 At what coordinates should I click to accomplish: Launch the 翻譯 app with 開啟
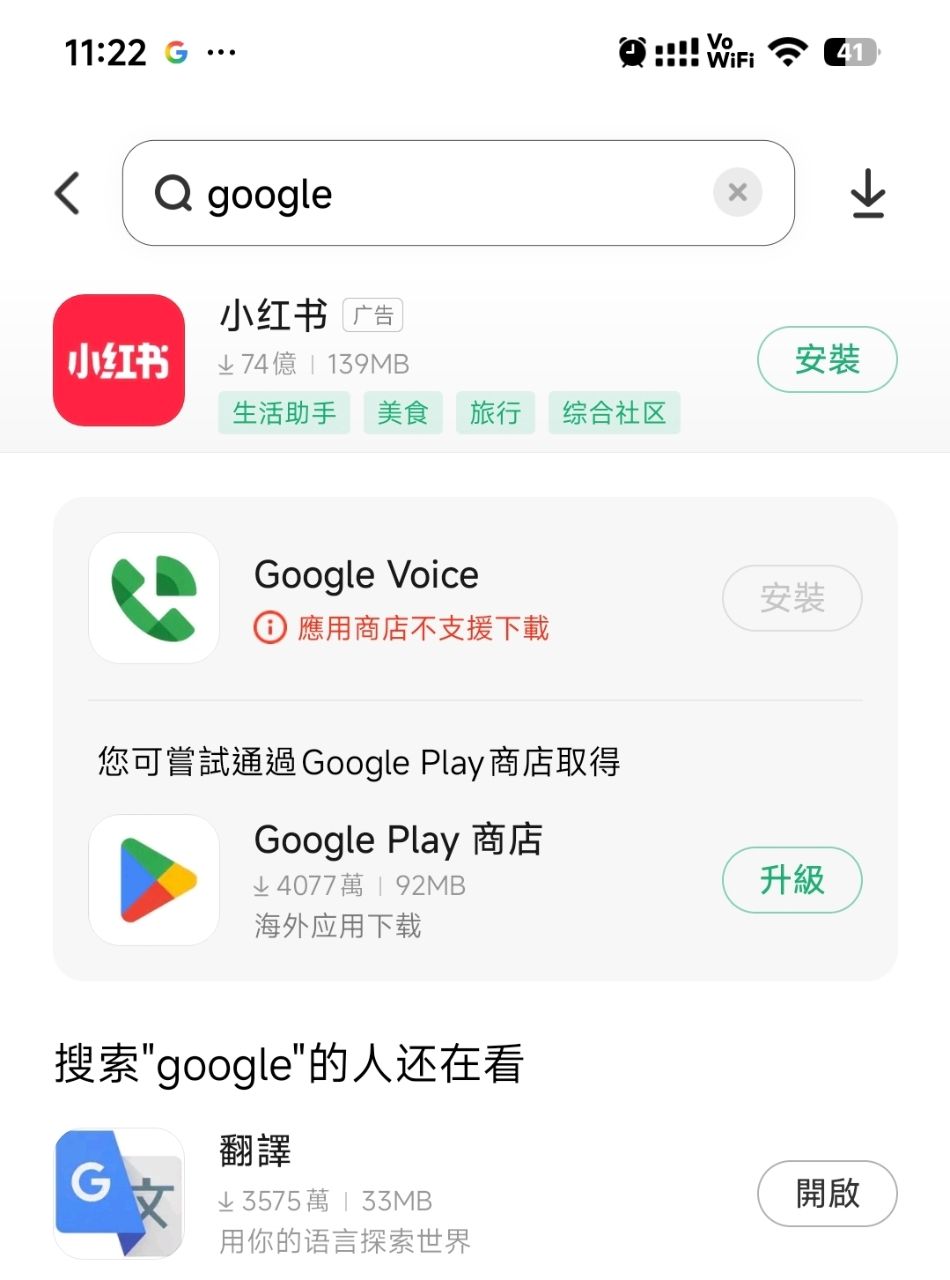point(827,1193)
